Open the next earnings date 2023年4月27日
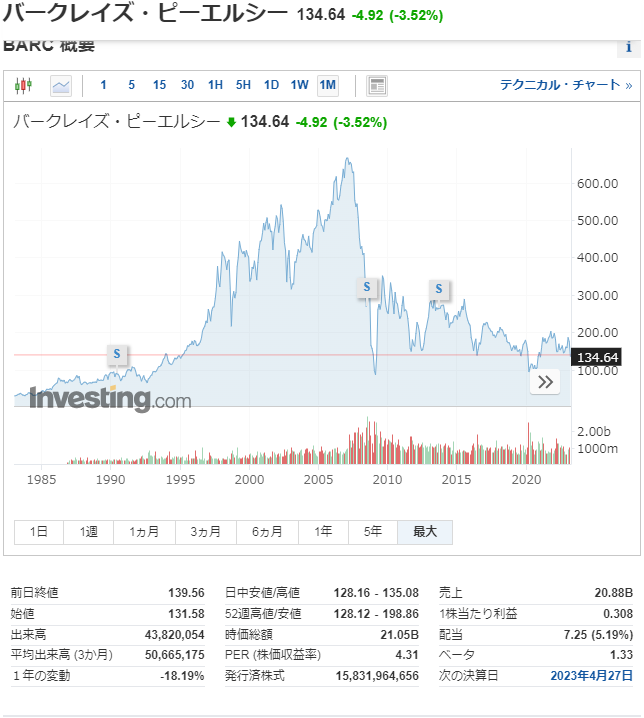 coord(592,676)
